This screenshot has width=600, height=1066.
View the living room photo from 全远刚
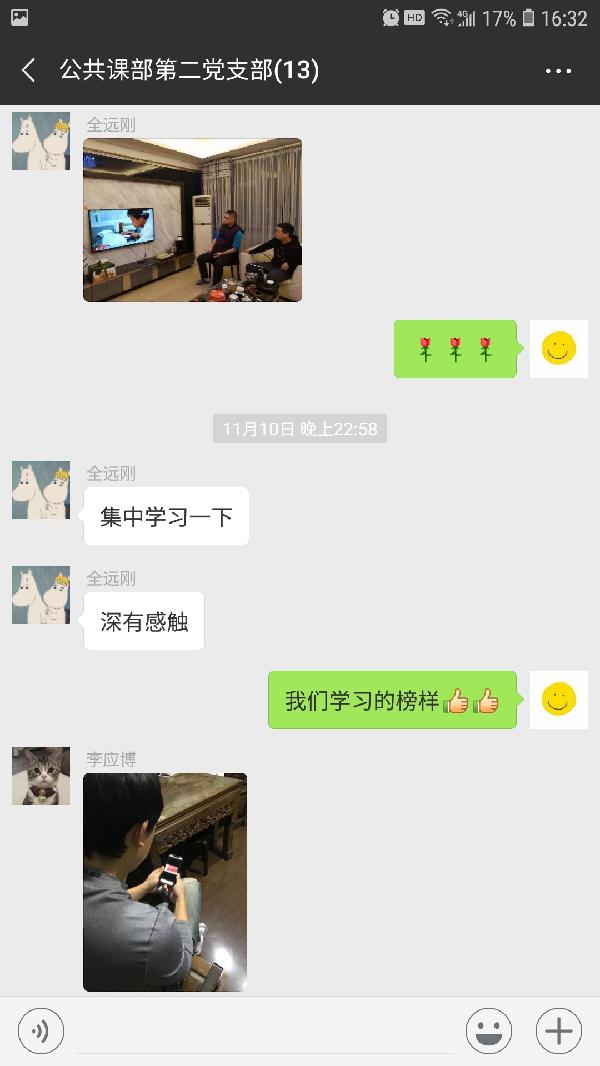pos(192,220)
